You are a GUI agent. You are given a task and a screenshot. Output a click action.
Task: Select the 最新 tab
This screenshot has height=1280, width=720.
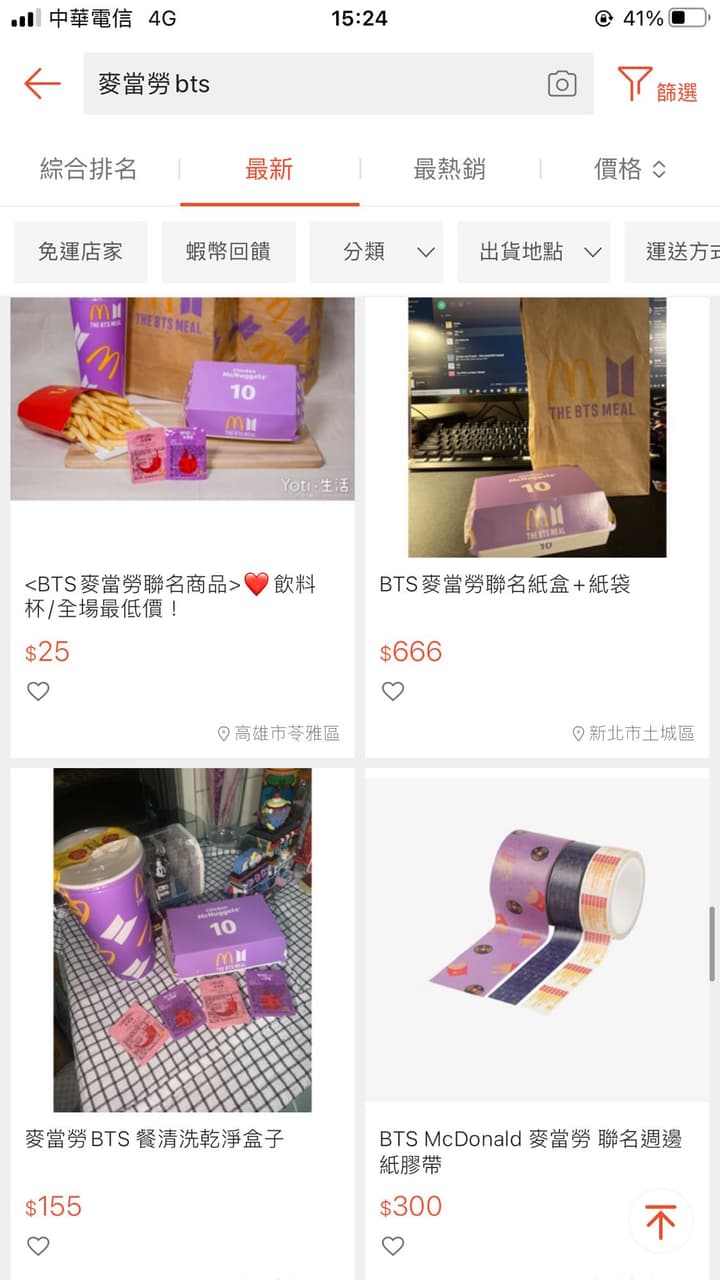[x=269, y=169]
